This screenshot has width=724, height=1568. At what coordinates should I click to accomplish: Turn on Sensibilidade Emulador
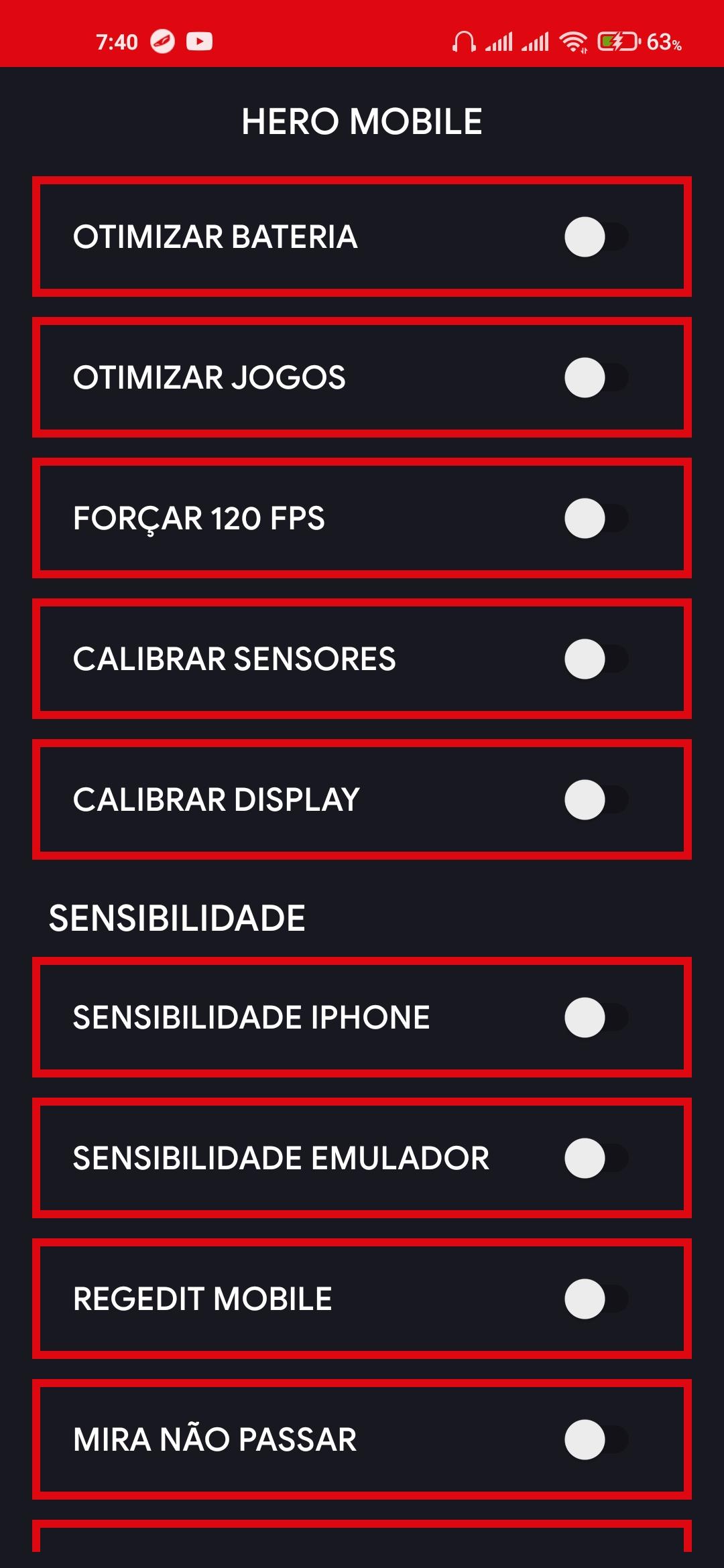click(596, 1158)
